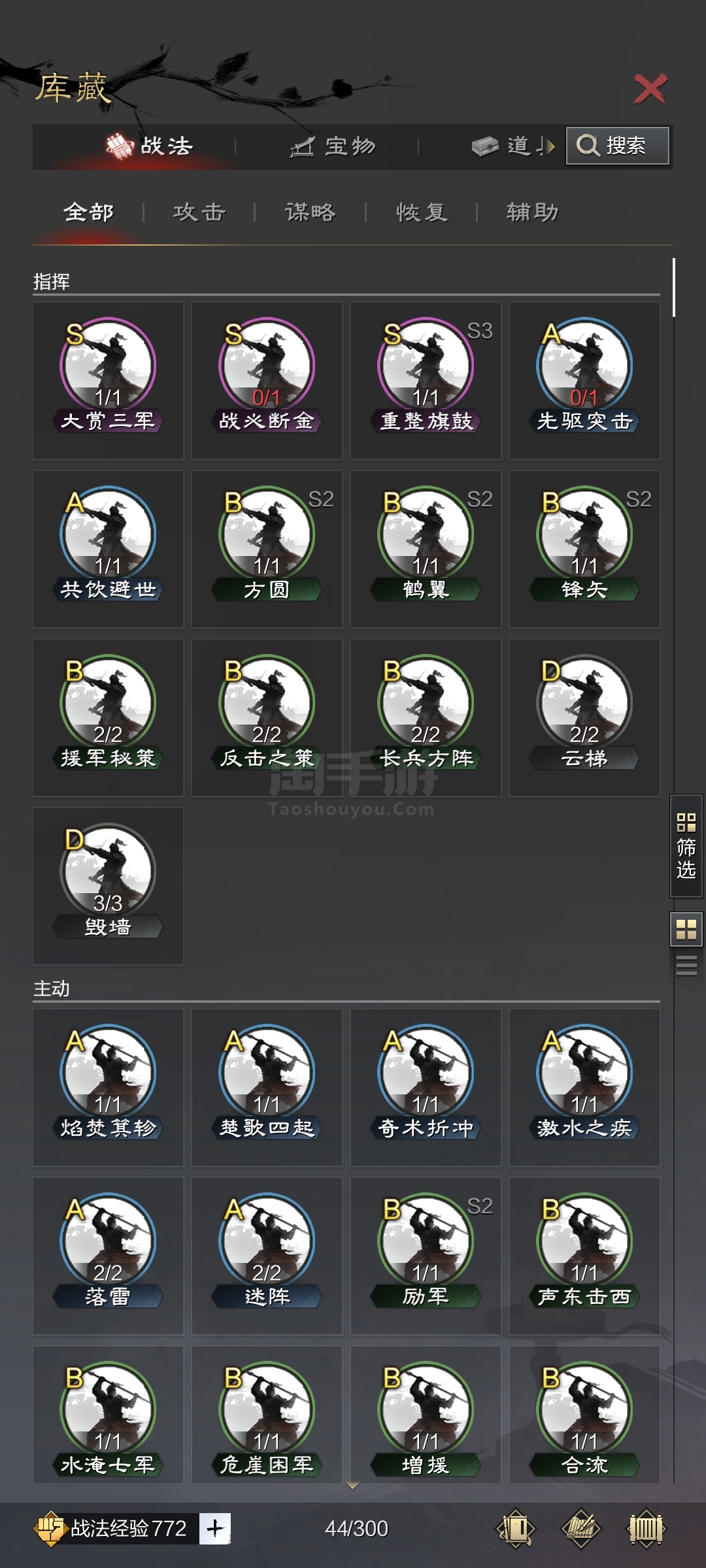The height and width of the screenshot is (1568, 706).
Task: Close the 库藏 window
Action: 650,89
